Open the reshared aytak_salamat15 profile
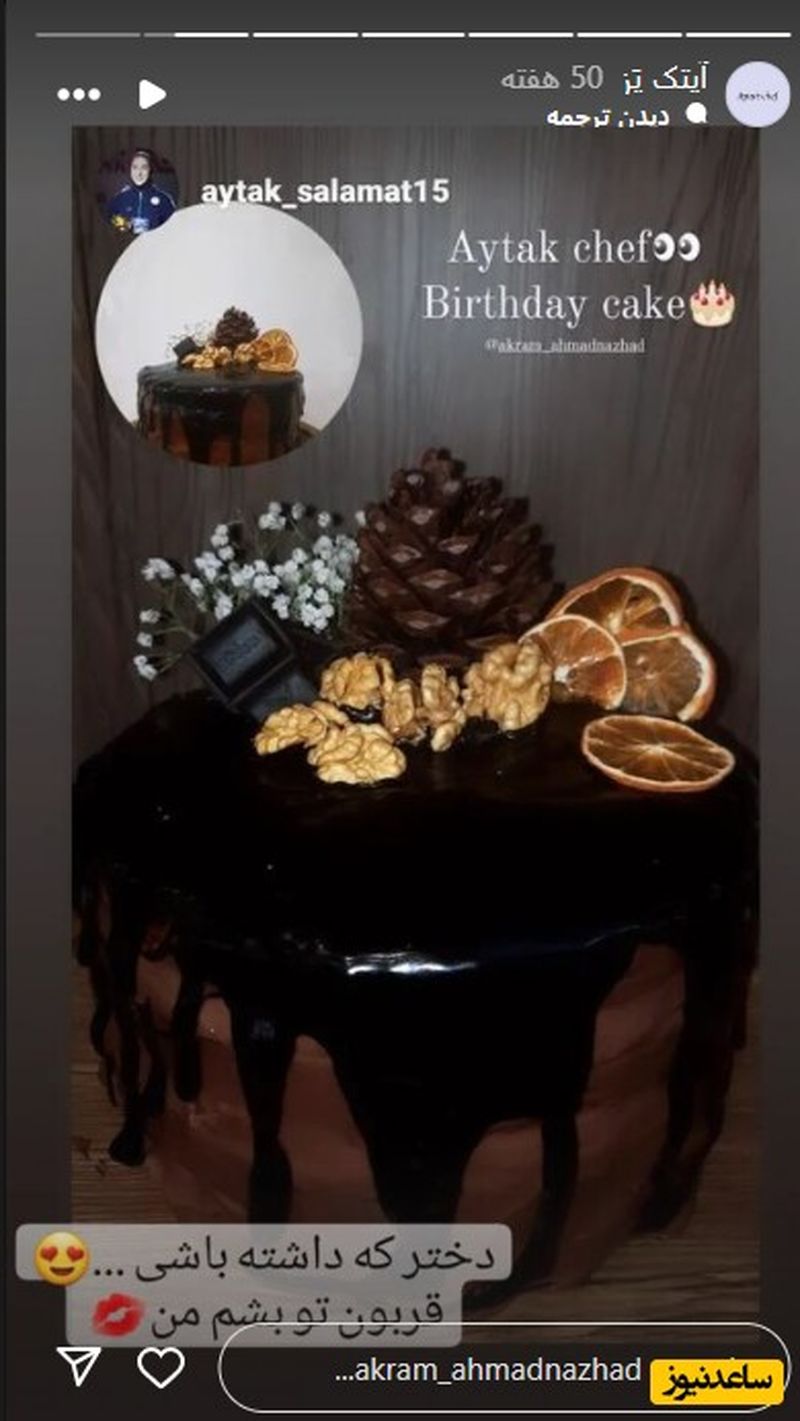800x1421 pixels. click(325, 191)
